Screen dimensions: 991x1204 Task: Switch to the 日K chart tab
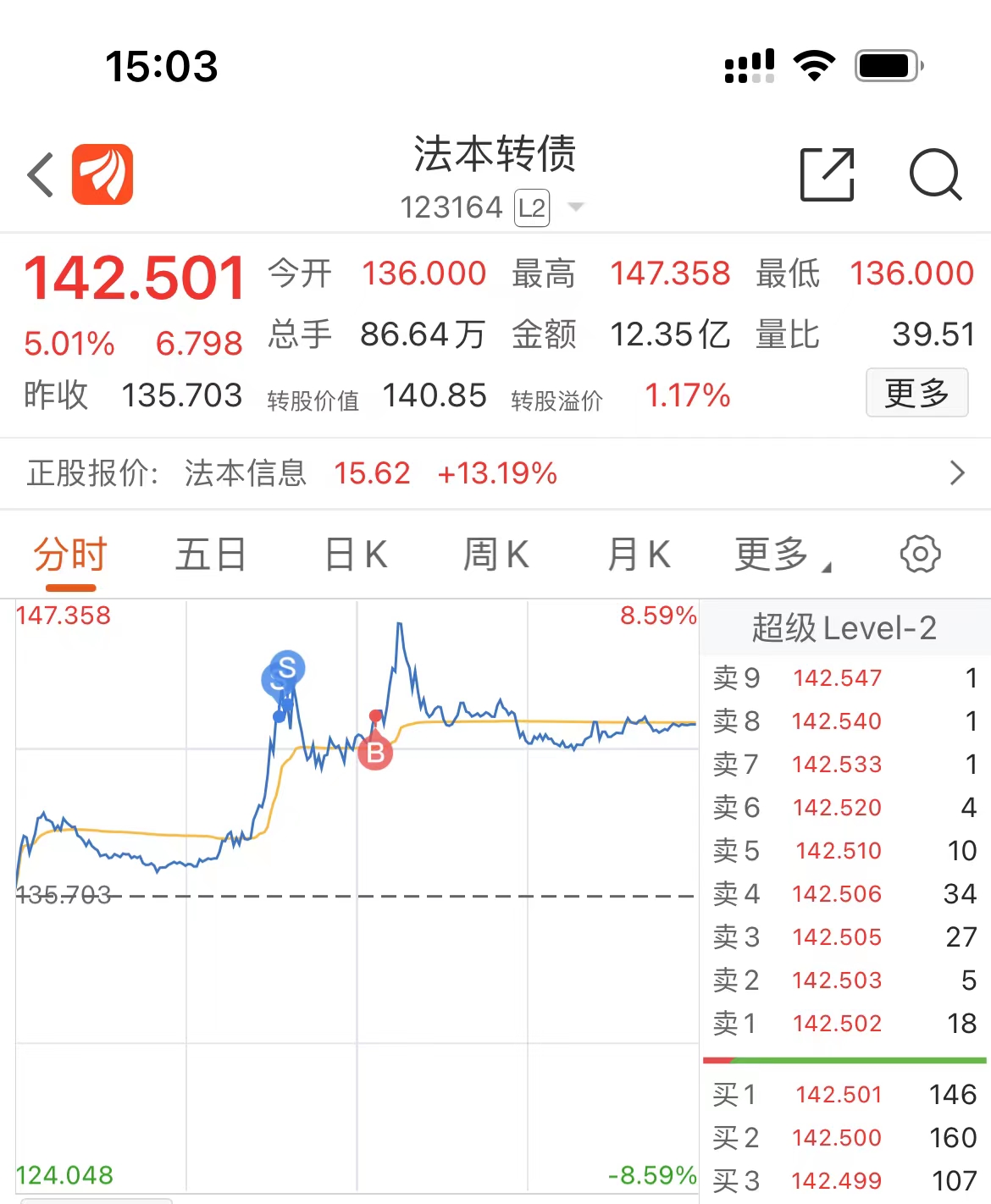[356, 556]
